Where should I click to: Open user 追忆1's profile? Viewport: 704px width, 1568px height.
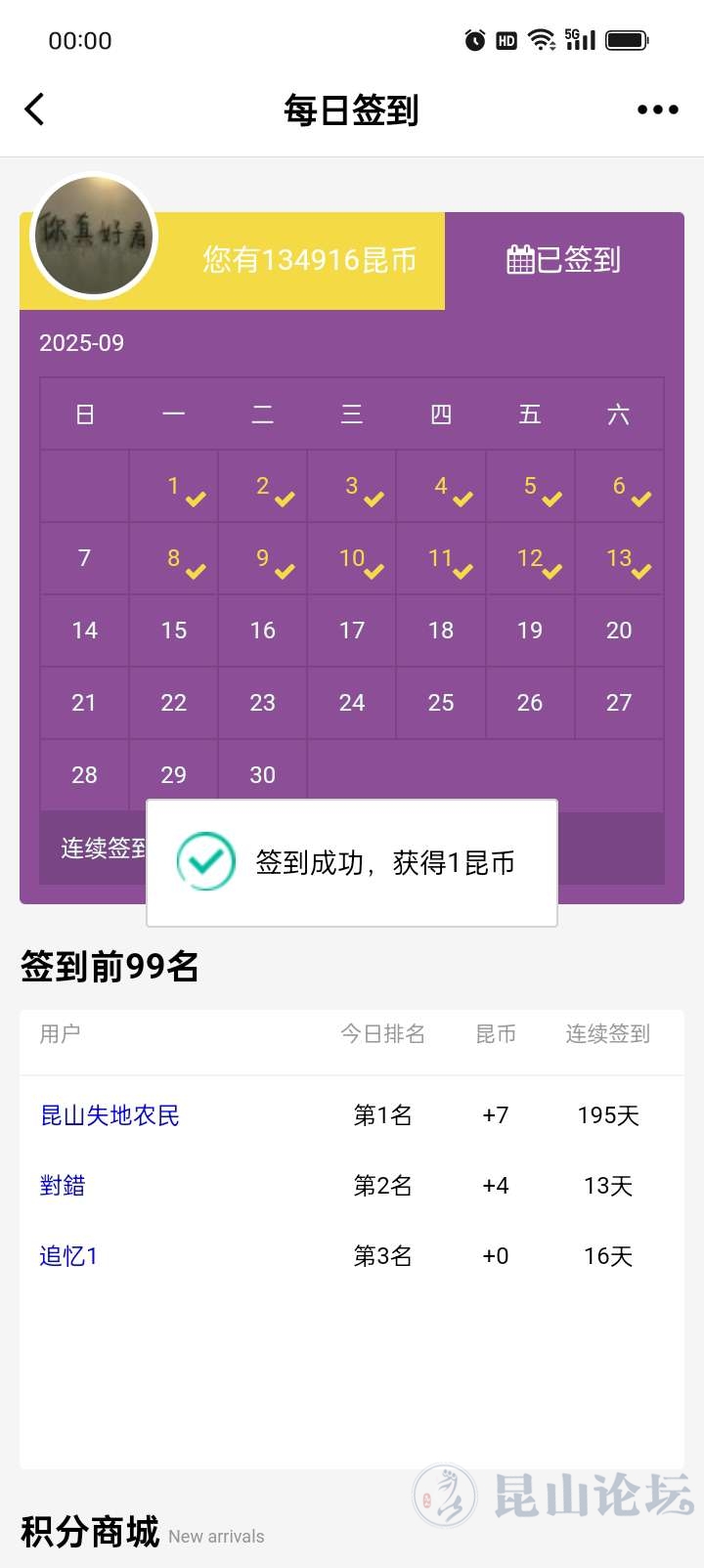coord(68,1256)
